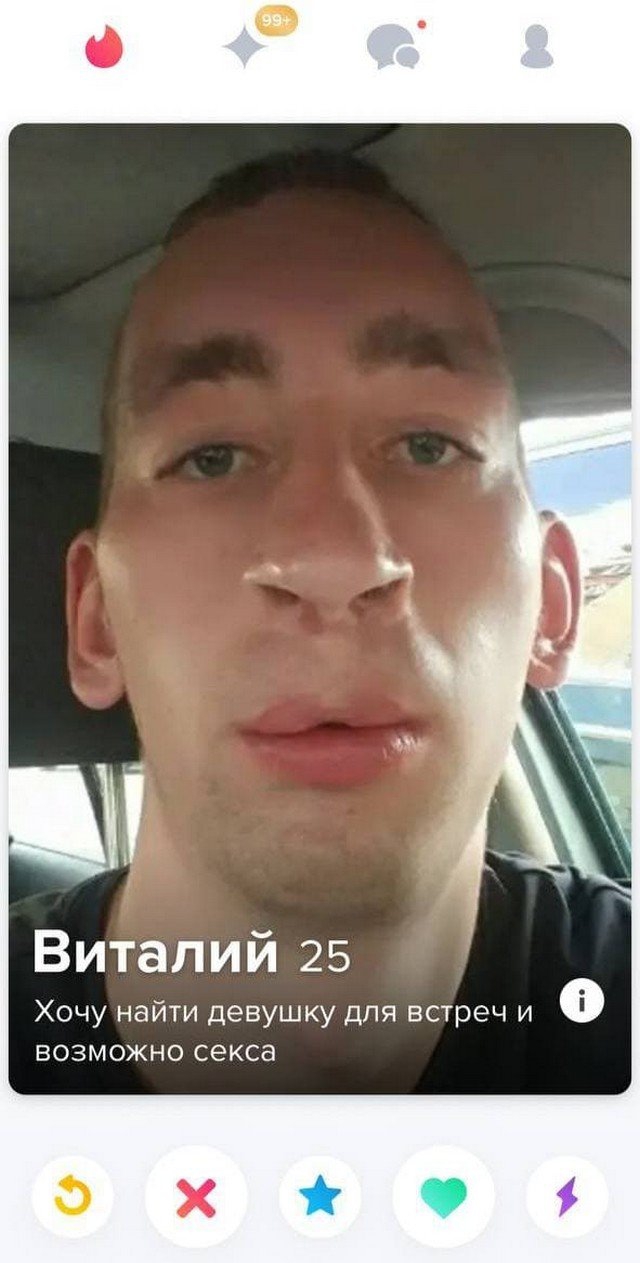Like this profile with the heart
This screenshot has width=640, height=1263.
pyautogui.click(x=443, y=1196)
